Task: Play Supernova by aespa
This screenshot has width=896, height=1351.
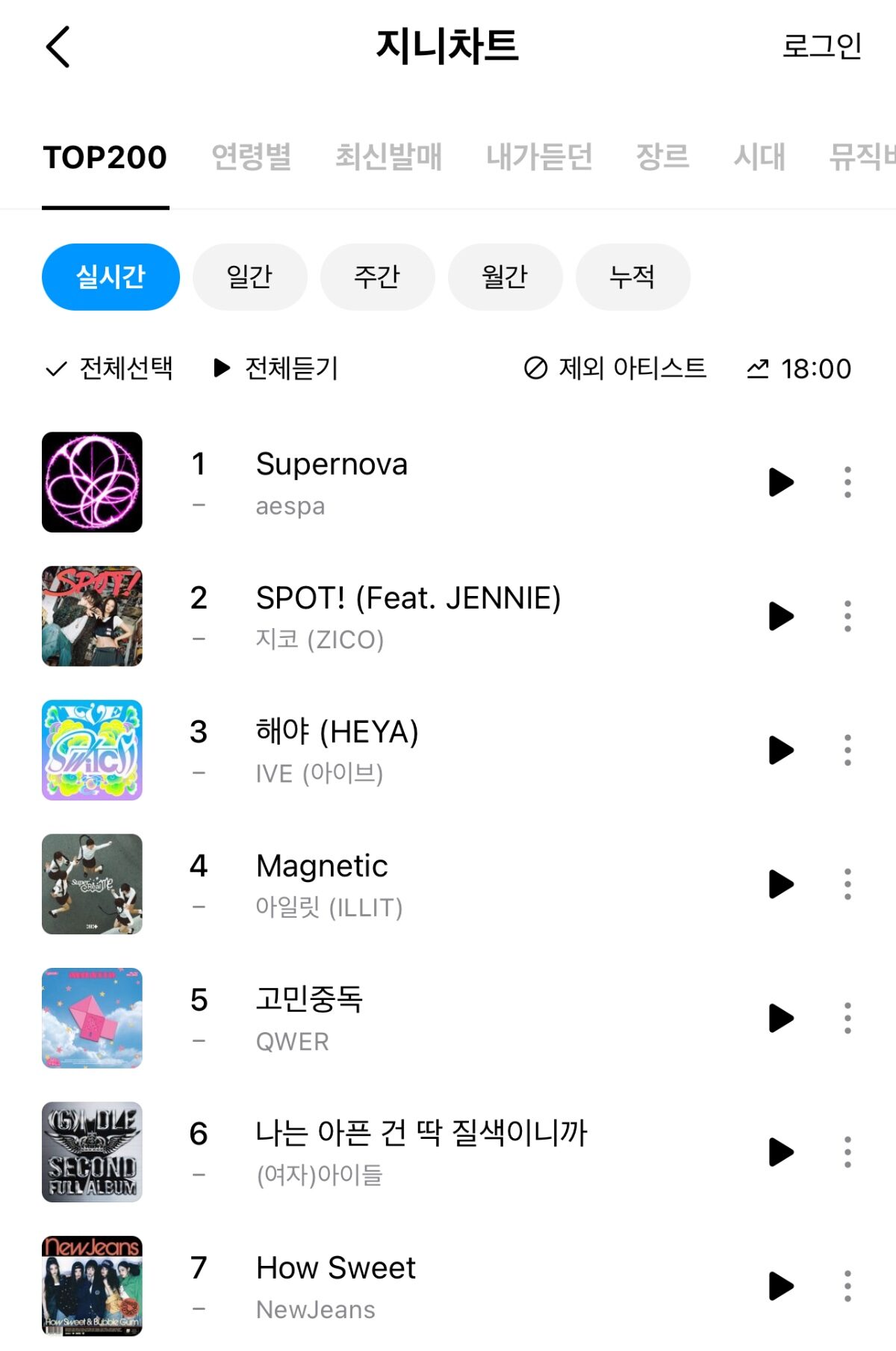Action: click(x=780, y=482)
